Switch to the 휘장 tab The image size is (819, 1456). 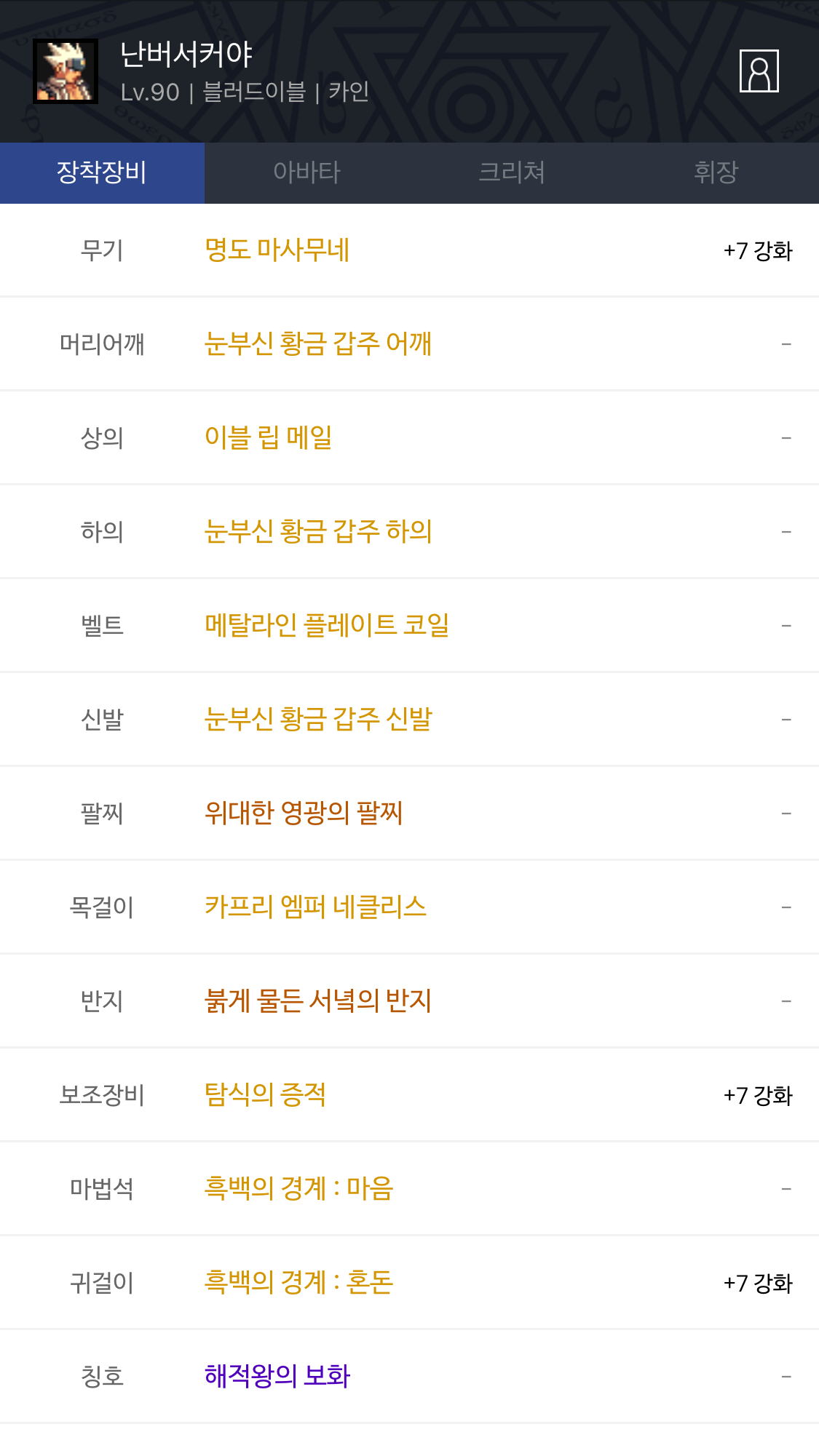tap(716, 172)
